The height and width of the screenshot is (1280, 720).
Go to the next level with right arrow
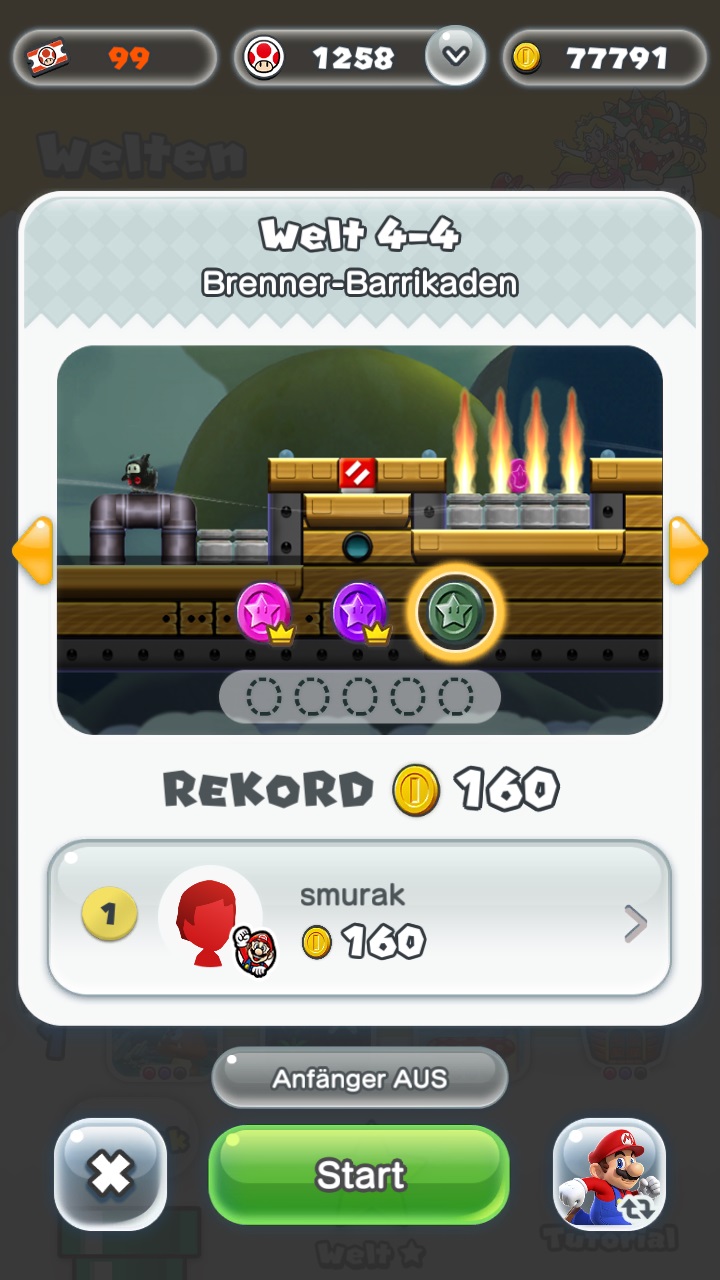(688, 551)
